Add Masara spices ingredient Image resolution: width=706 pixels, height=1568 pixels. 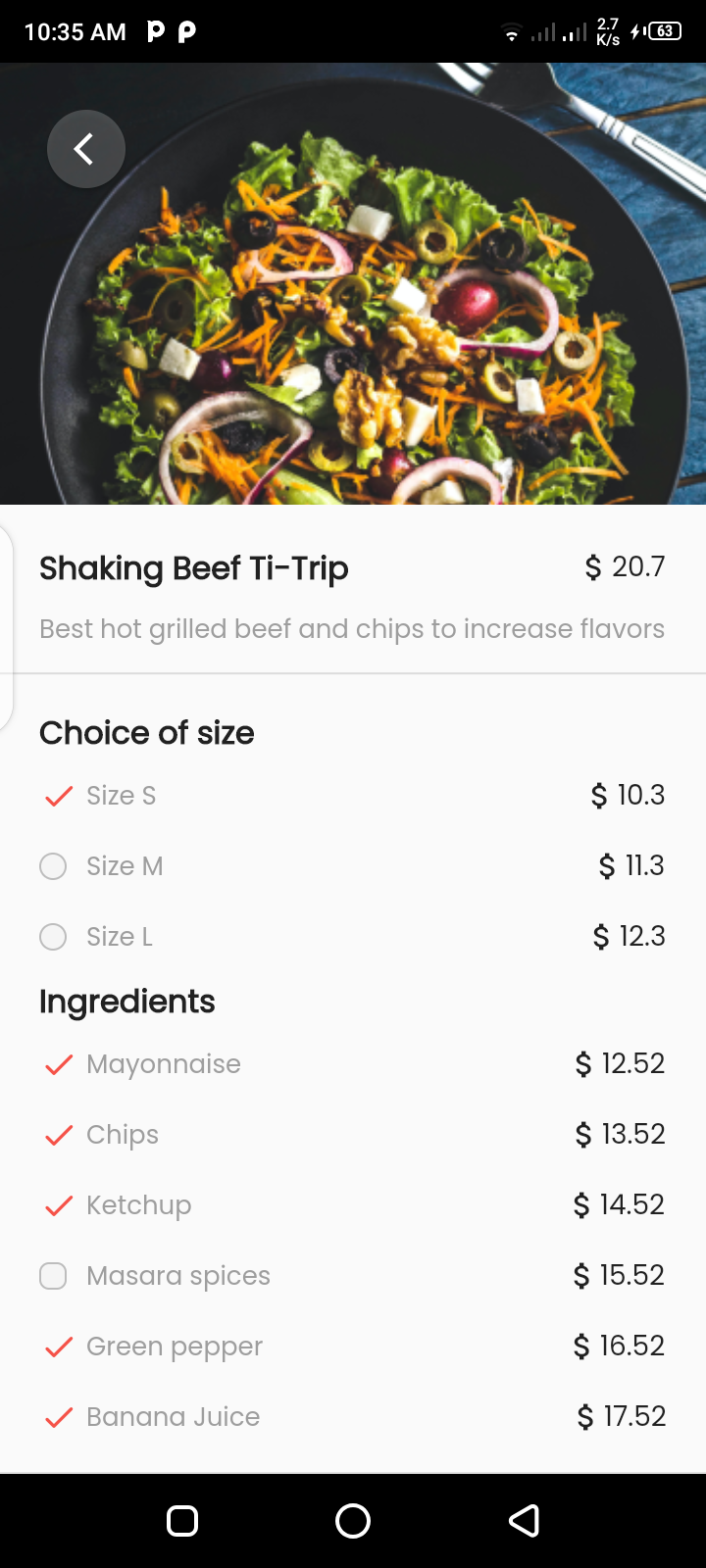[53, 1276]
